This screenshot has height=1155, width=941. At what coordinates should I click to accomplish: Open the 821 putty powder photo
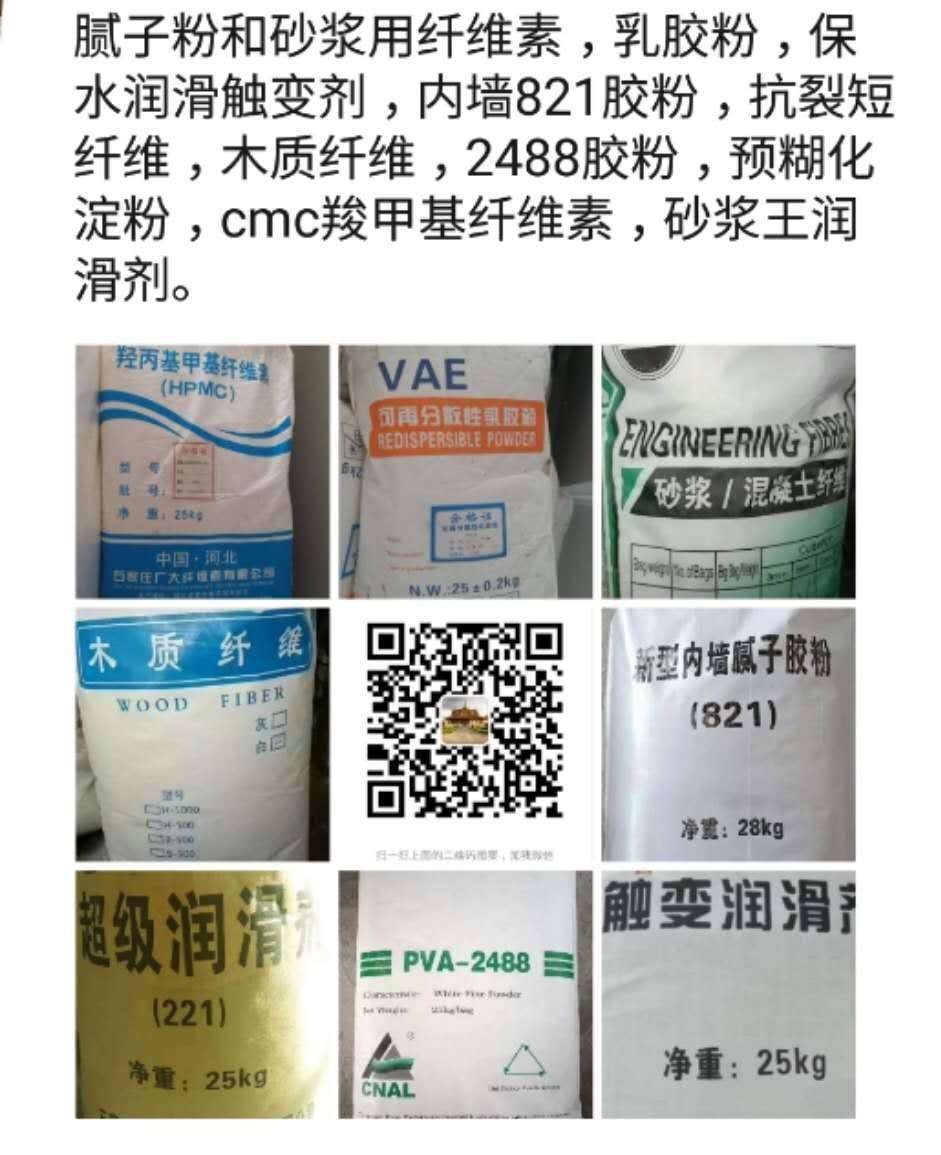coord(728,734)
